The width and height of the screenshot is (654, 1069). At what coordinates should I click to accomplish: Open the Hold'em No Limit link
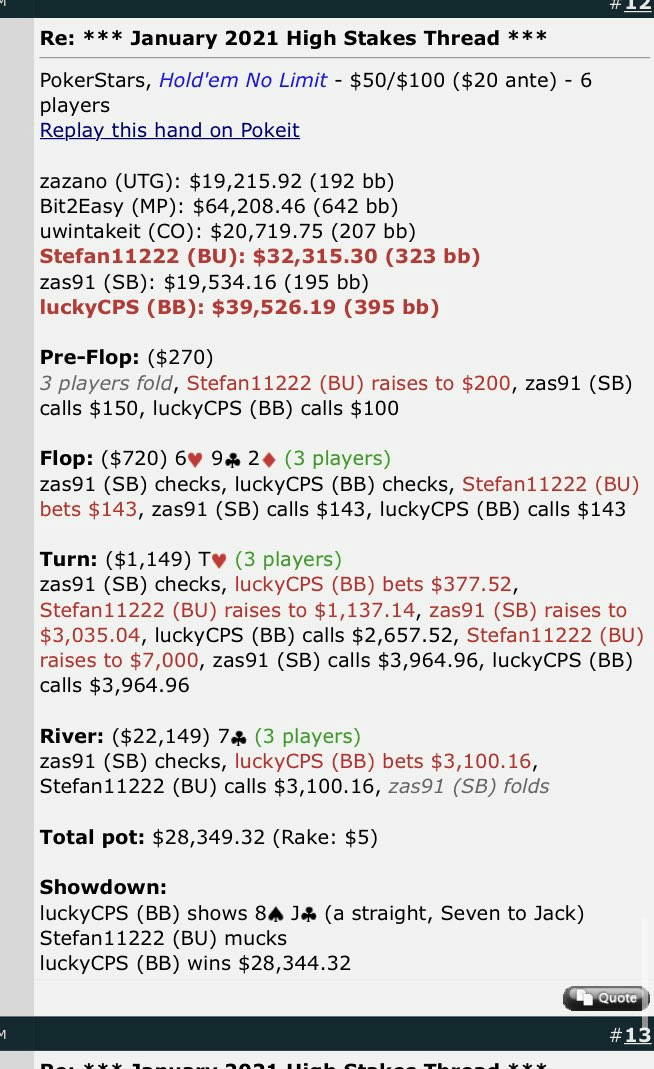[243, 80]
